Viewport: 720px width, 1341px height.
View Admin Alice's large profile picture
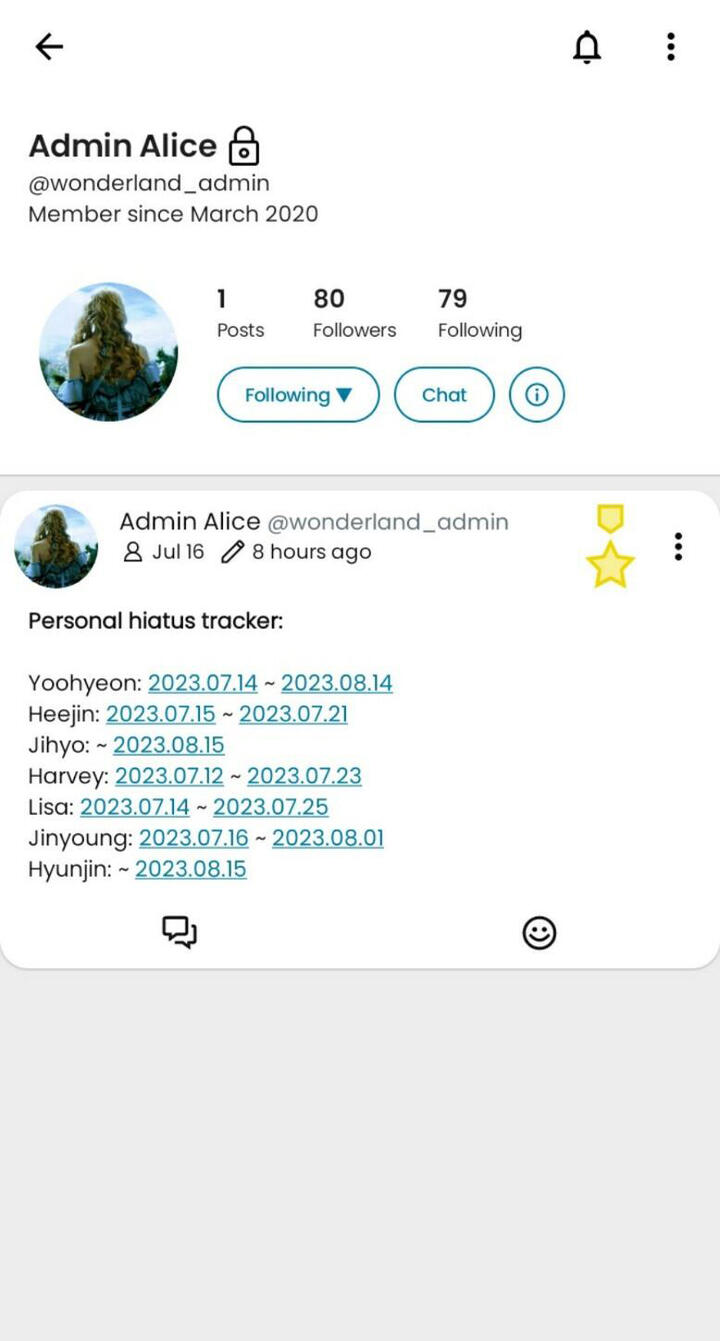click(x=108, y=352)
